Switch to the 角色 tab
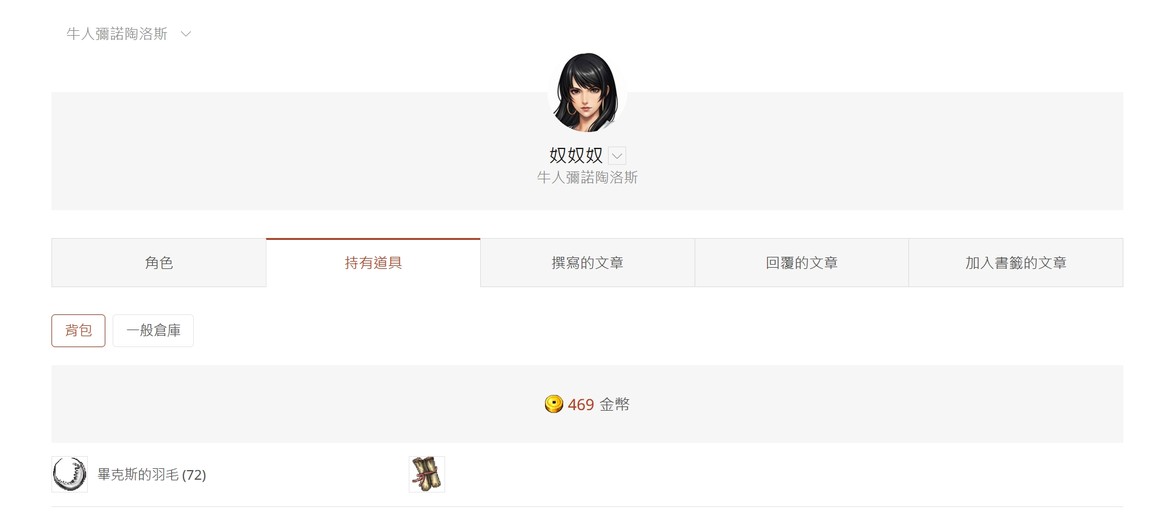 pyautogui.click(x=159, y=263)
